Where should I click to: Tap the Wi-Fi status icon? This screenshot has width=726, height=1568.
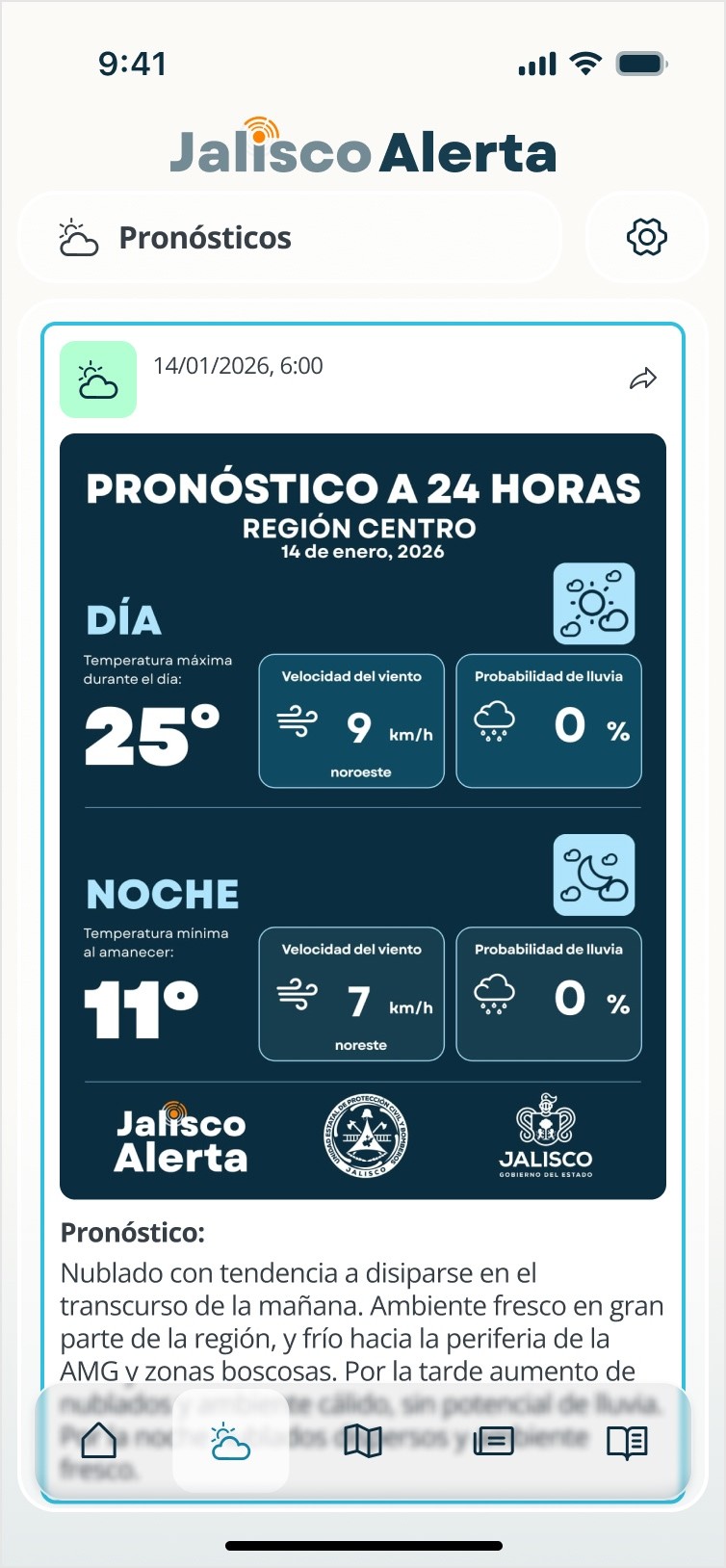585,62
